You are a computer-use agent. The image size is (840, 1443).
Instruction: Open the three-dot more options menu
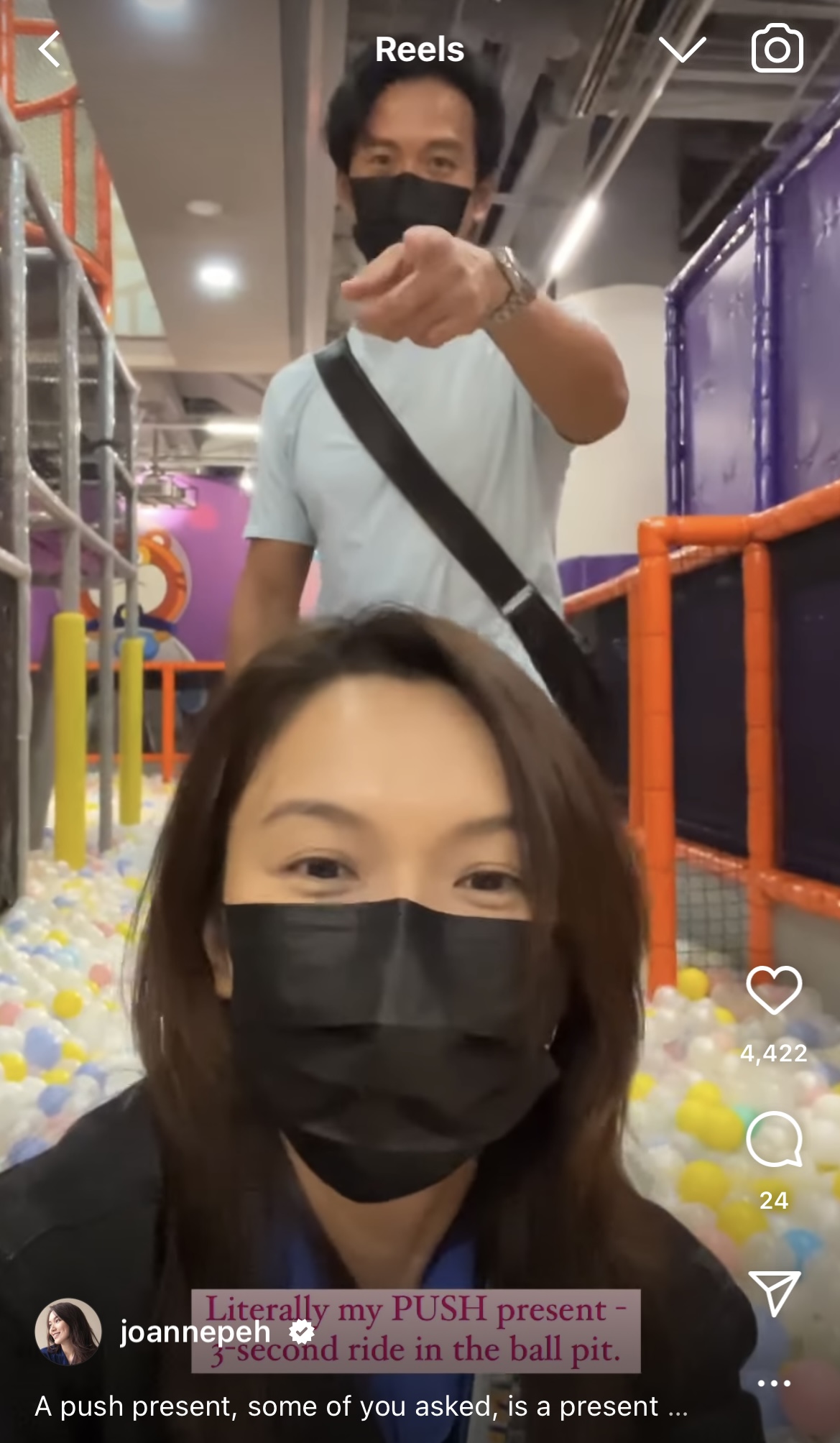click(x=774, y=1383)
